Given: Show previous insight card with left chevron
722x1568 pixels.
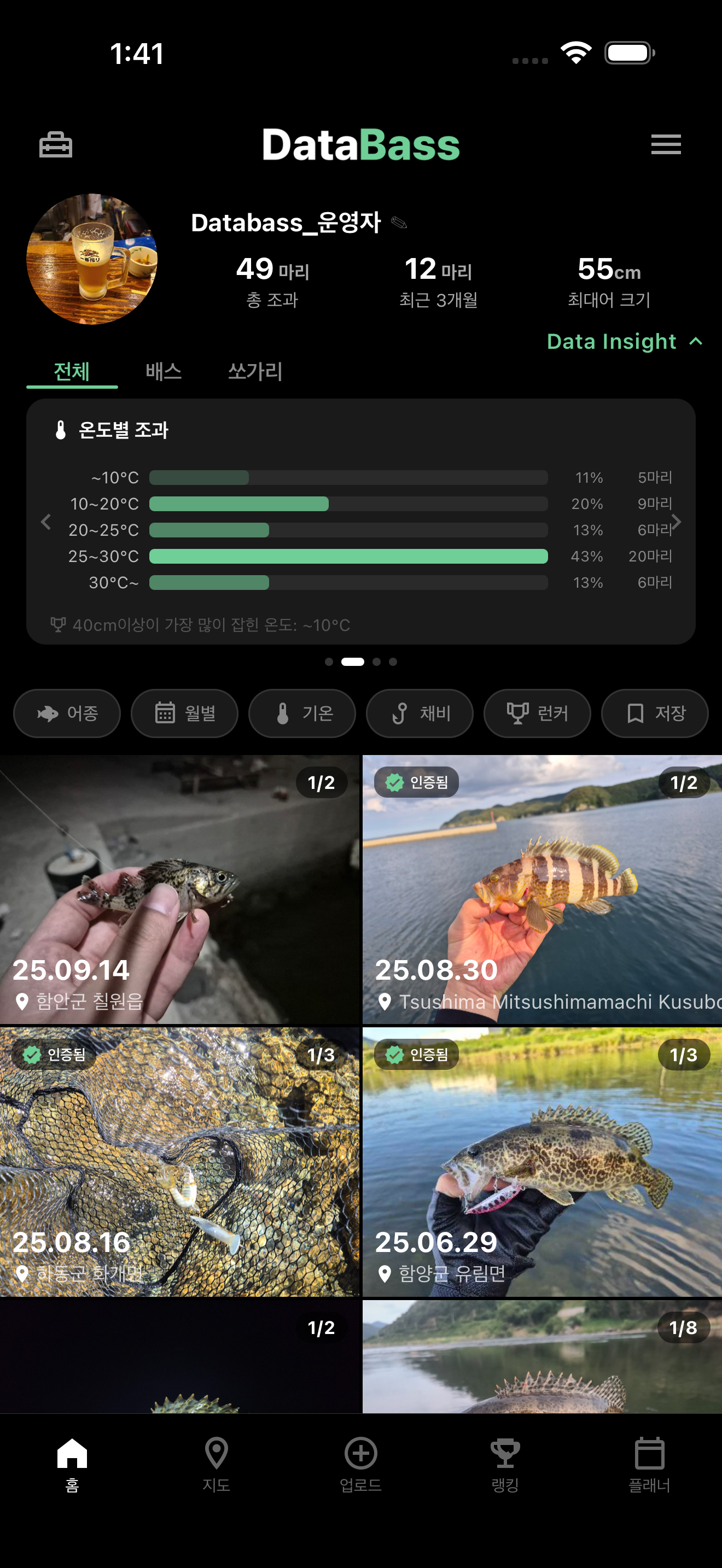Looking at the screenshot, I should (45, 522).
